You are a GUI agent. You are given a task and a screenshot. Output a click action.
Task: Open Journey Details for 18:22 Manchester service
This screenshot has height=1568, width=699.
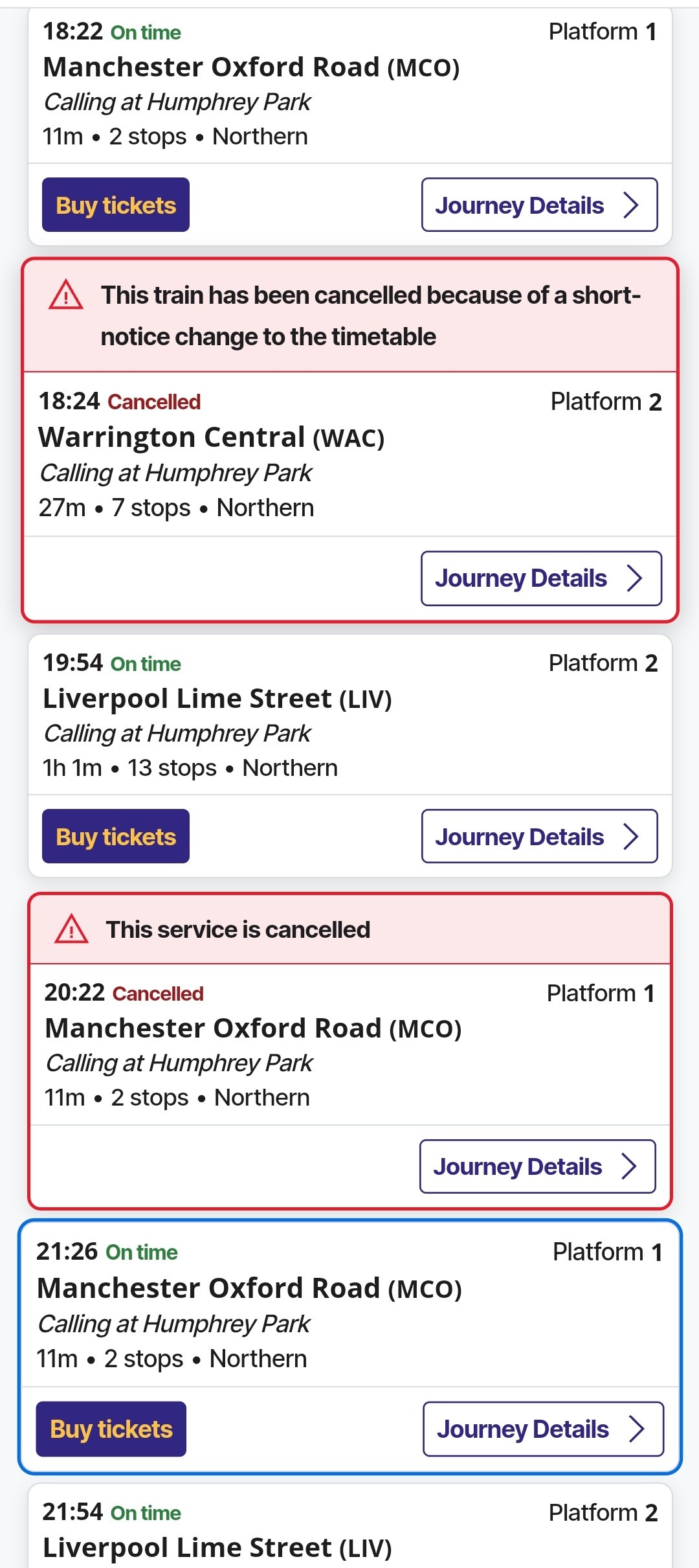pyautogui.click(x=540, y=205)
